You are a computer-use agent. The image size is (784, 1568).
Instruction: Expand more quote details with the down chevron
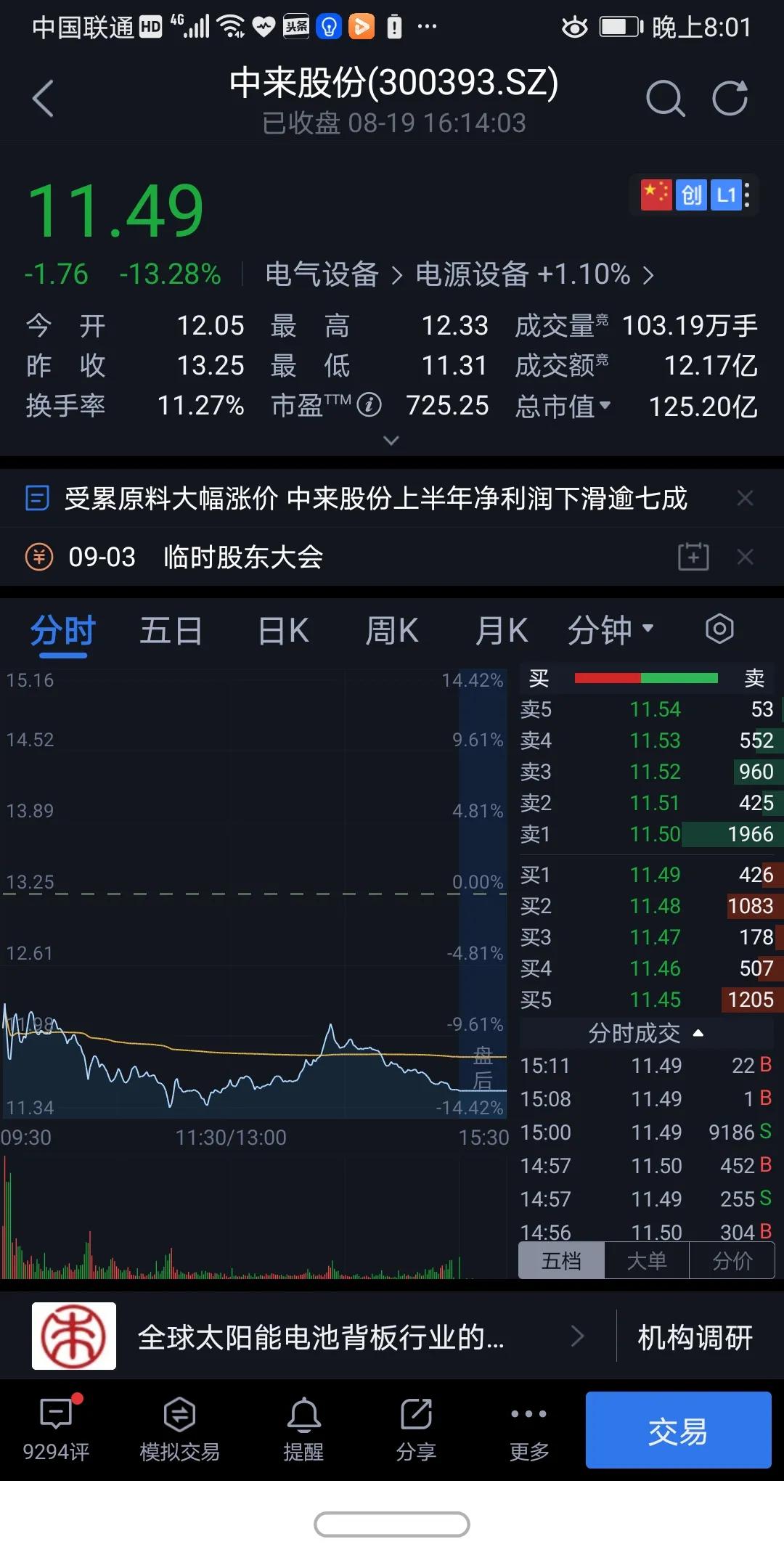[391, 441]
